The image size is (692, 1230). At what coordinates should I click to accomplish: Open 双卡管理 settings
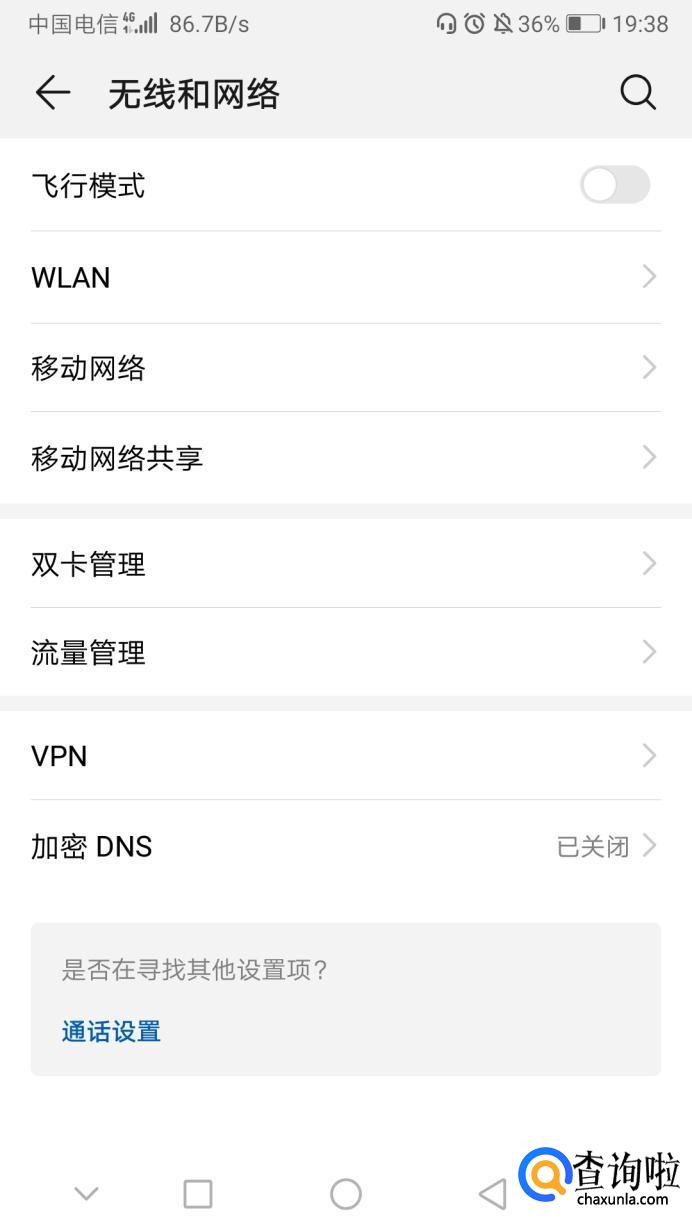345,564
